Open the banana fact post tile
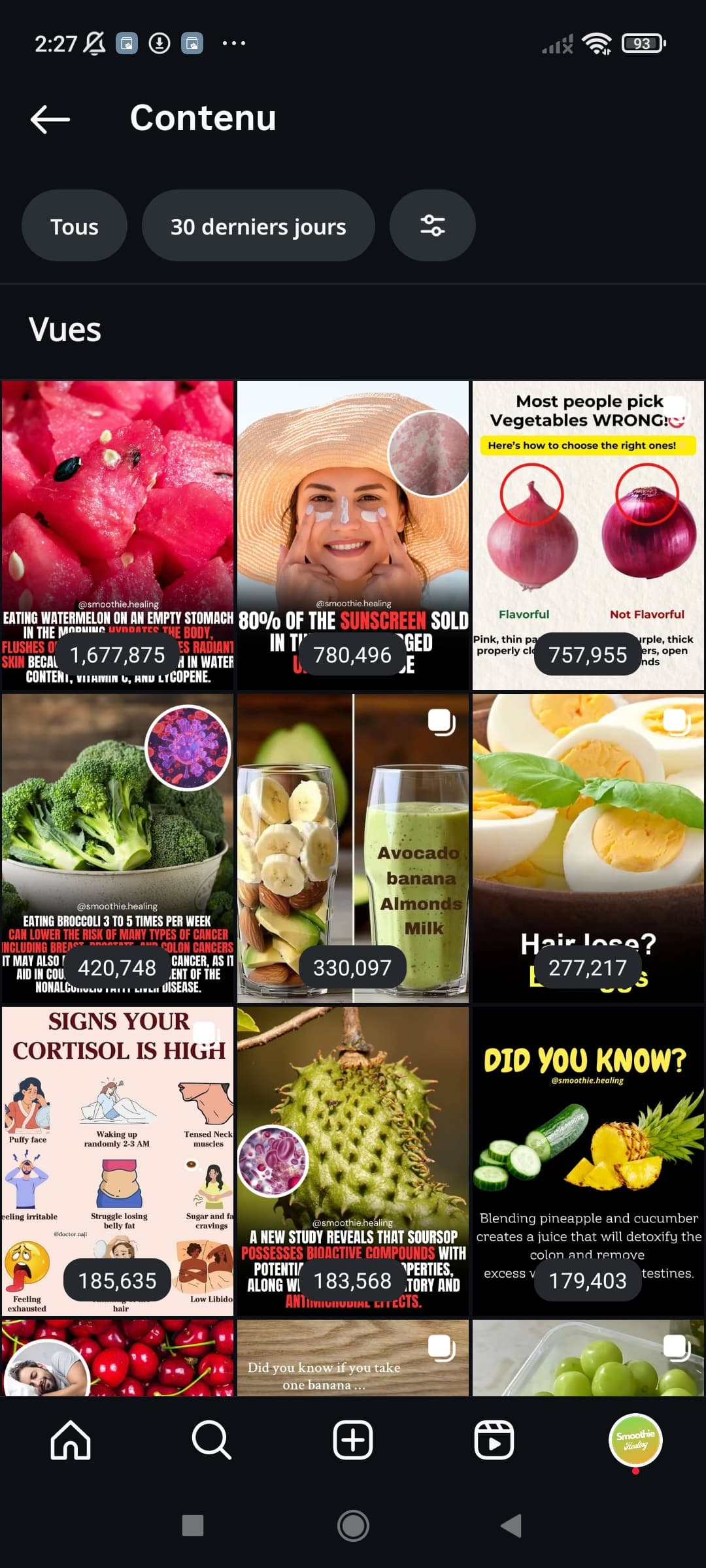Image resolution: width=706 pixels, height=1568 pixels. click(353, 1358)
